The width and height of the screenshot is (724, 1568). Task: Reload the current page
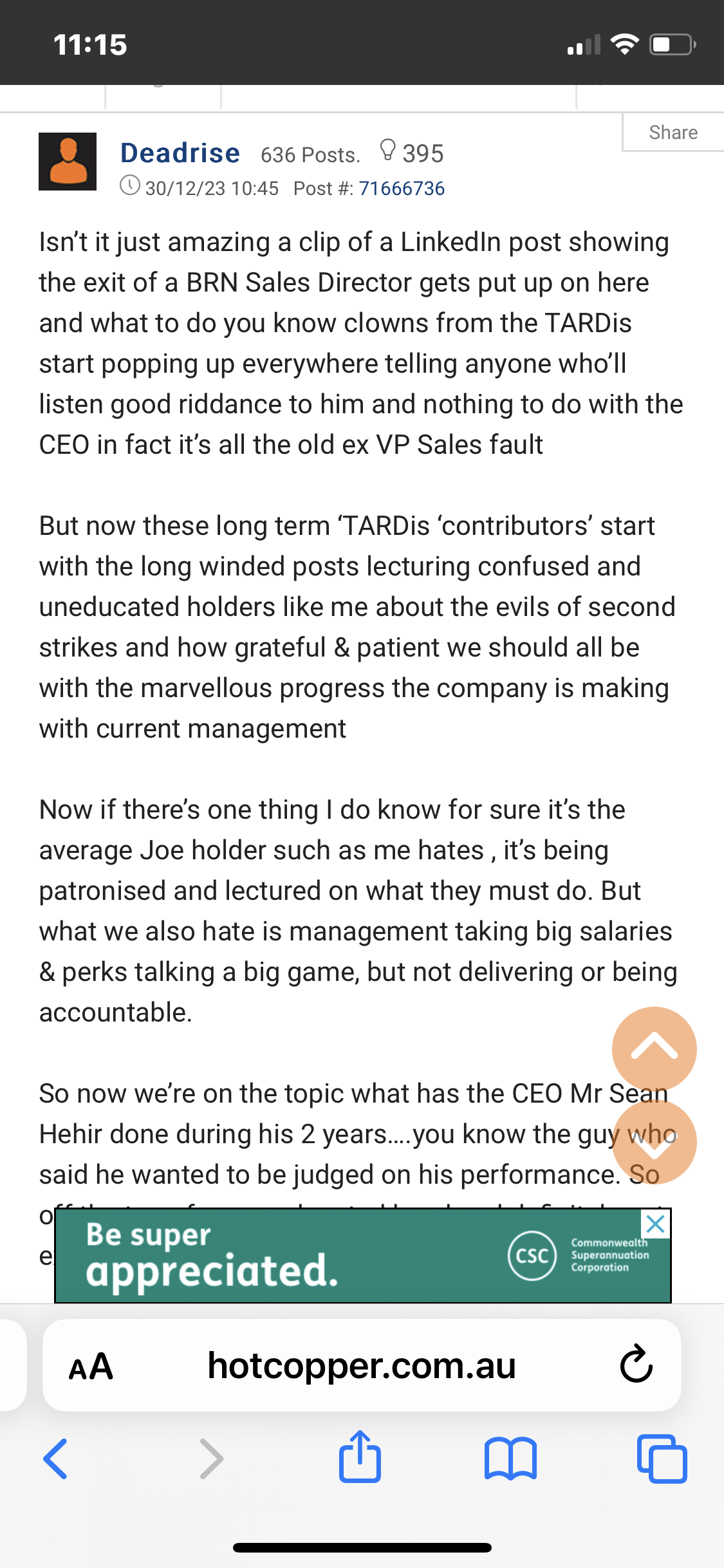click(636, 1365)
